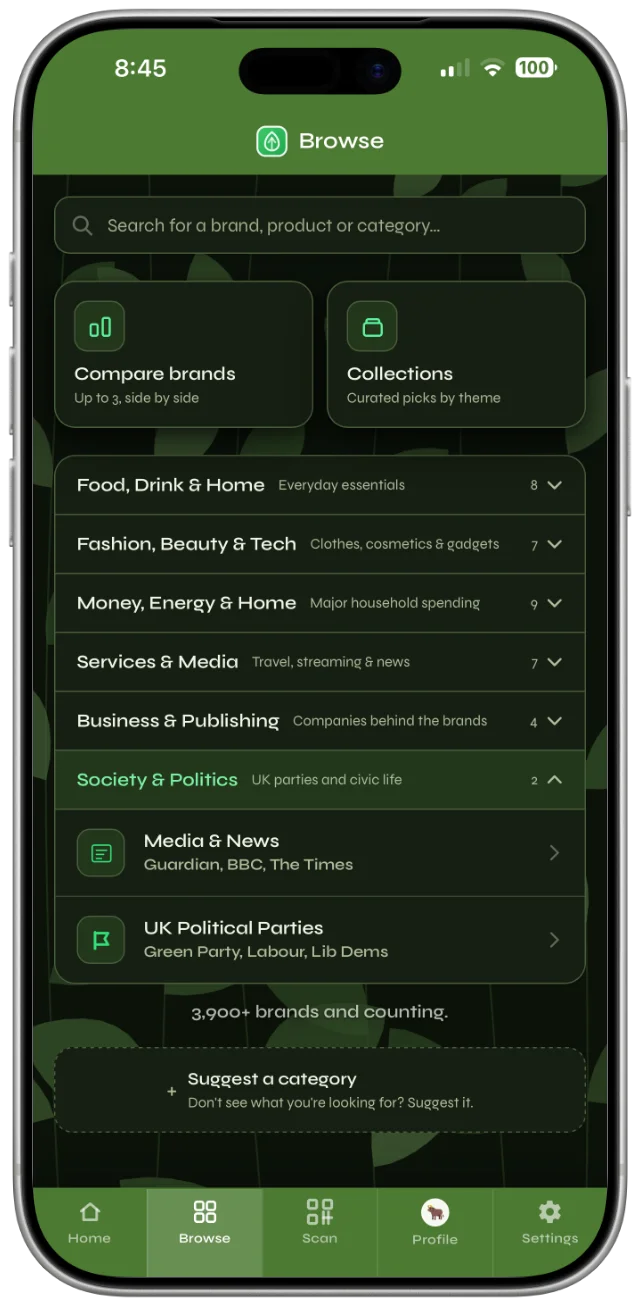The image size is (640, 1306).
Task: Go to the Home tab
Action: point(89,1224)
